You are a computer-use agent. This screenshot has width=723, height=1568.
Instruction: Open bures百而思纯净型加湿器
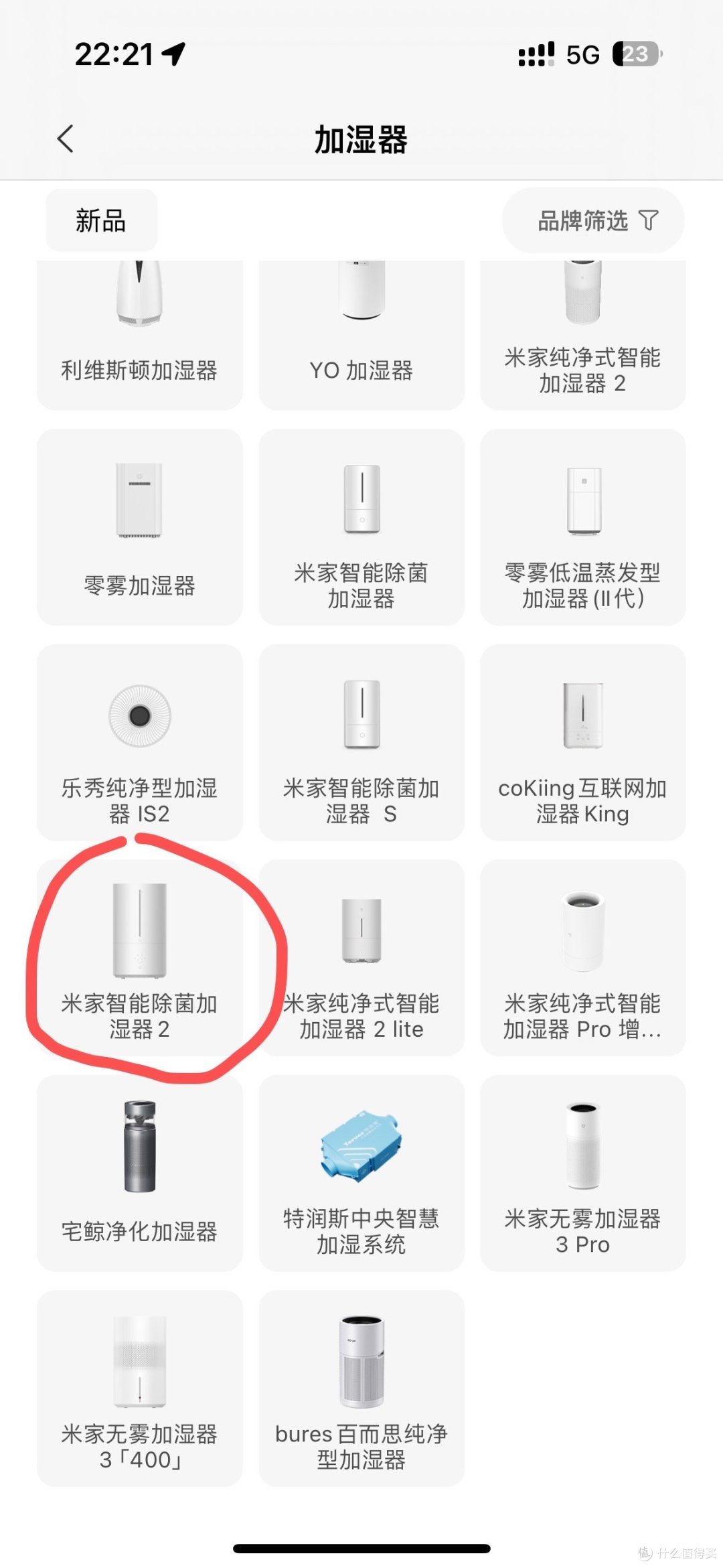pos(361,1388)
